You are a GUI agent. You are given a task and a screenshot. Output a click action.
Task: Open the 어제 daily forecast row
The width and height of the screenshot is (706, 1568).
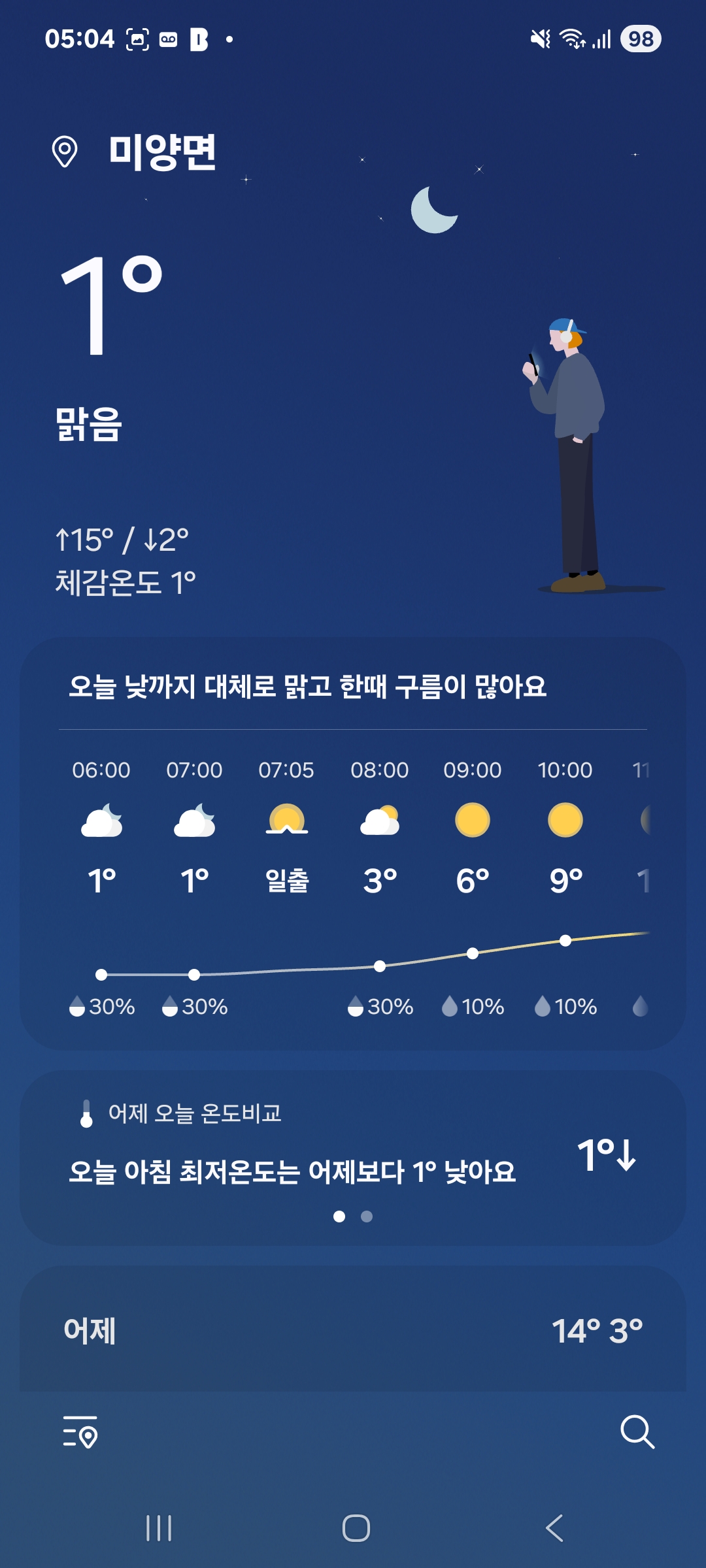point(353,1331)
